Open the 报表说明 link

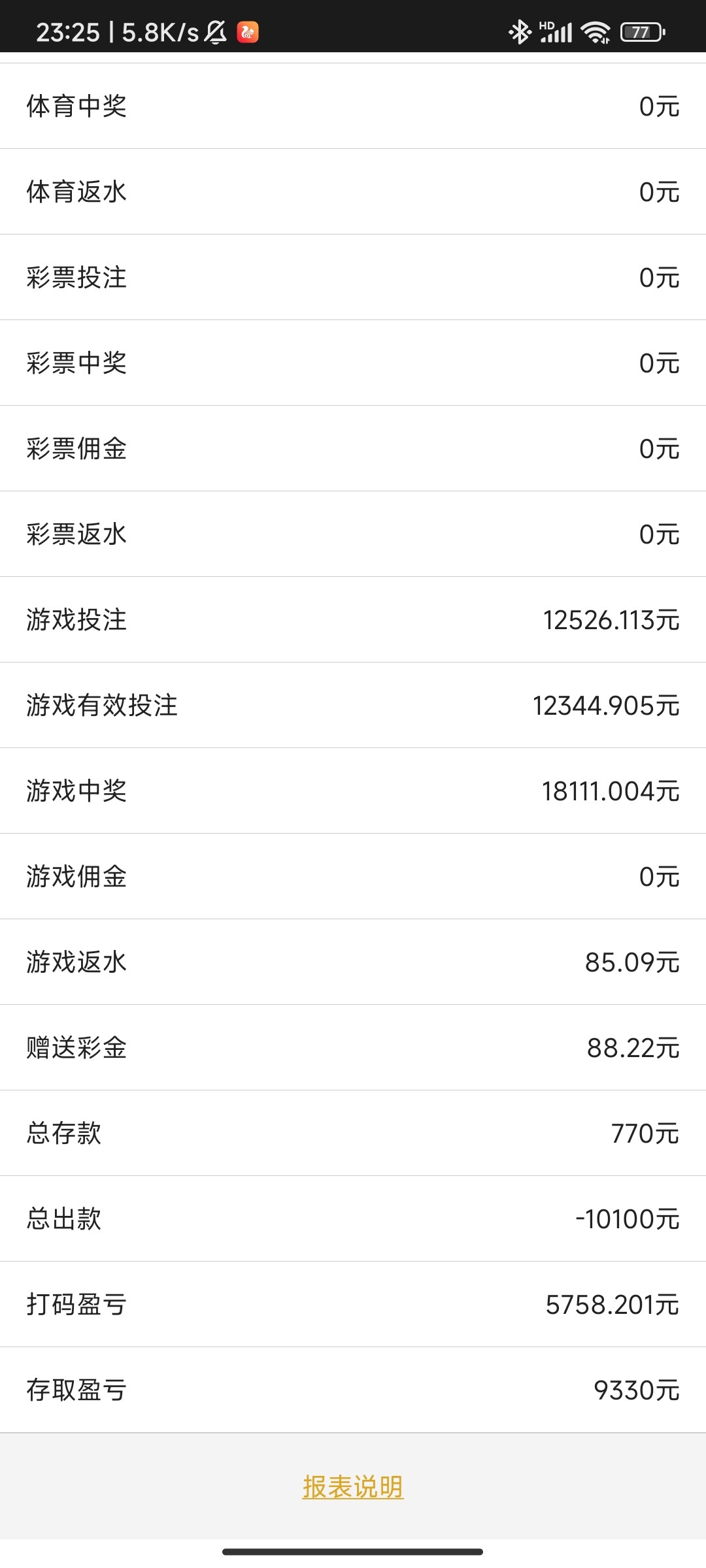click(x=353, y=1487)
